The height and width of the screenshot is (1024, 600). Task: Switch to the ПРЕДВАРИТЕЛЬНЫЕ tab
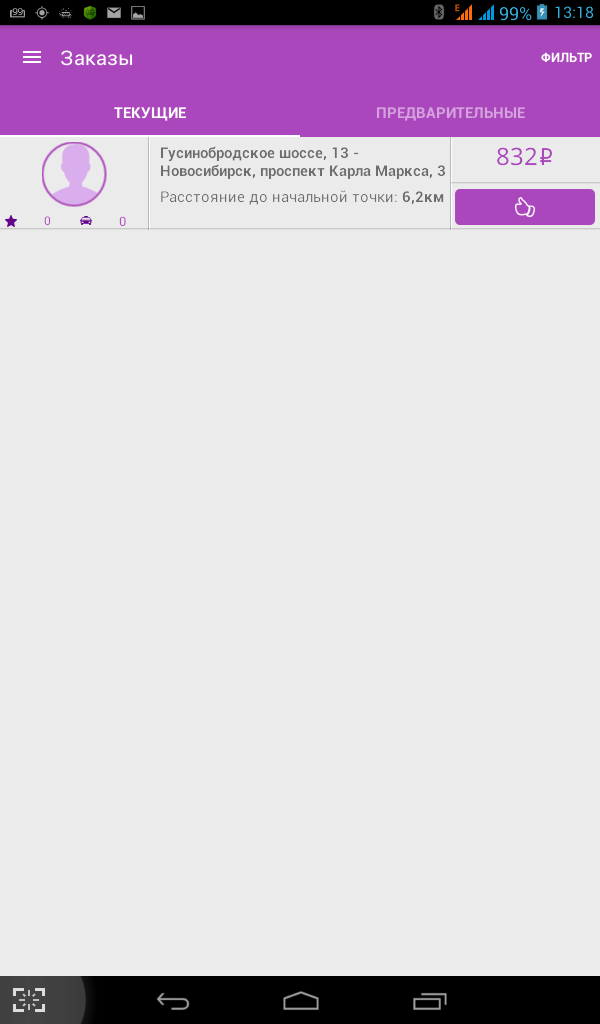tap(450, 113)
